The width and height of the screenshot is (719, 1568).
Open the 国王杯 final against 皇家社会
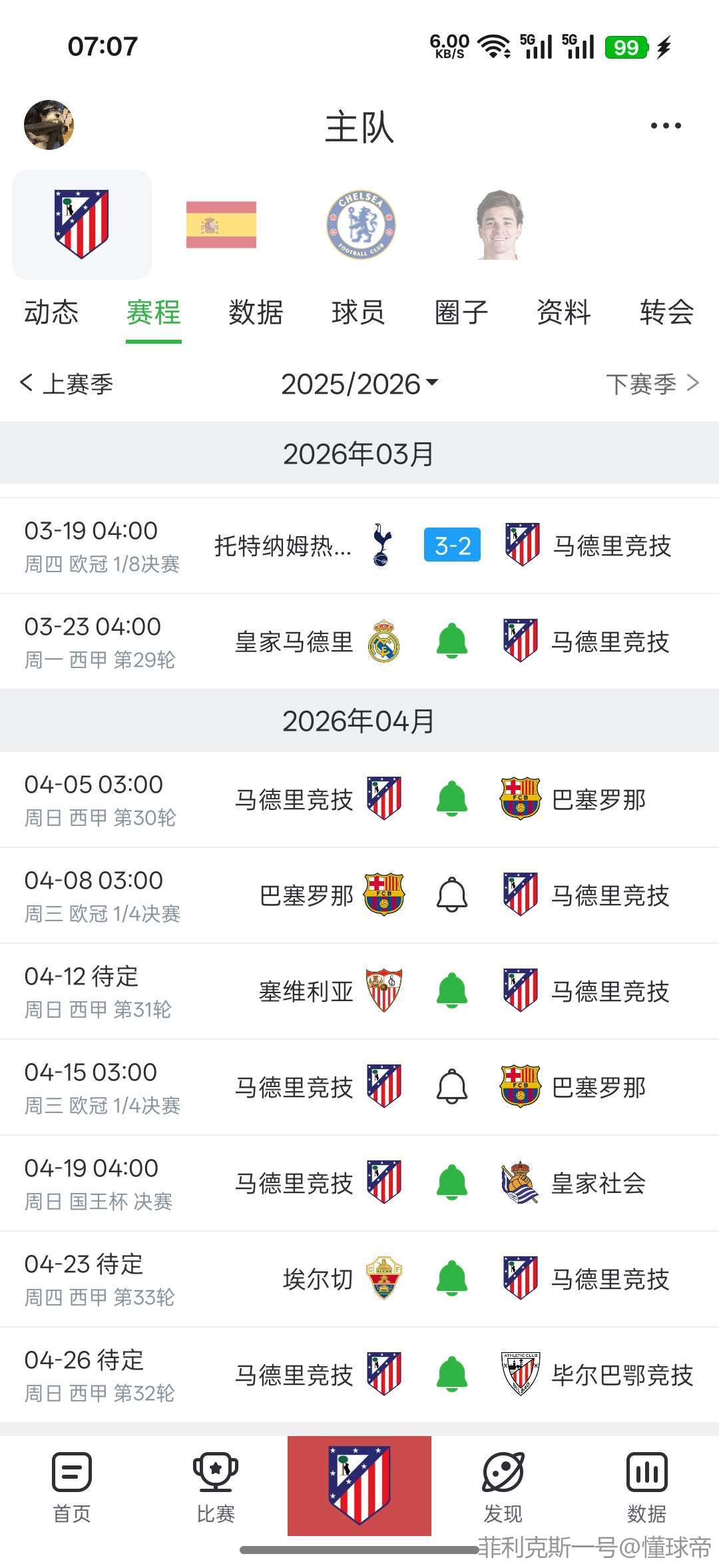(359, 1183)
